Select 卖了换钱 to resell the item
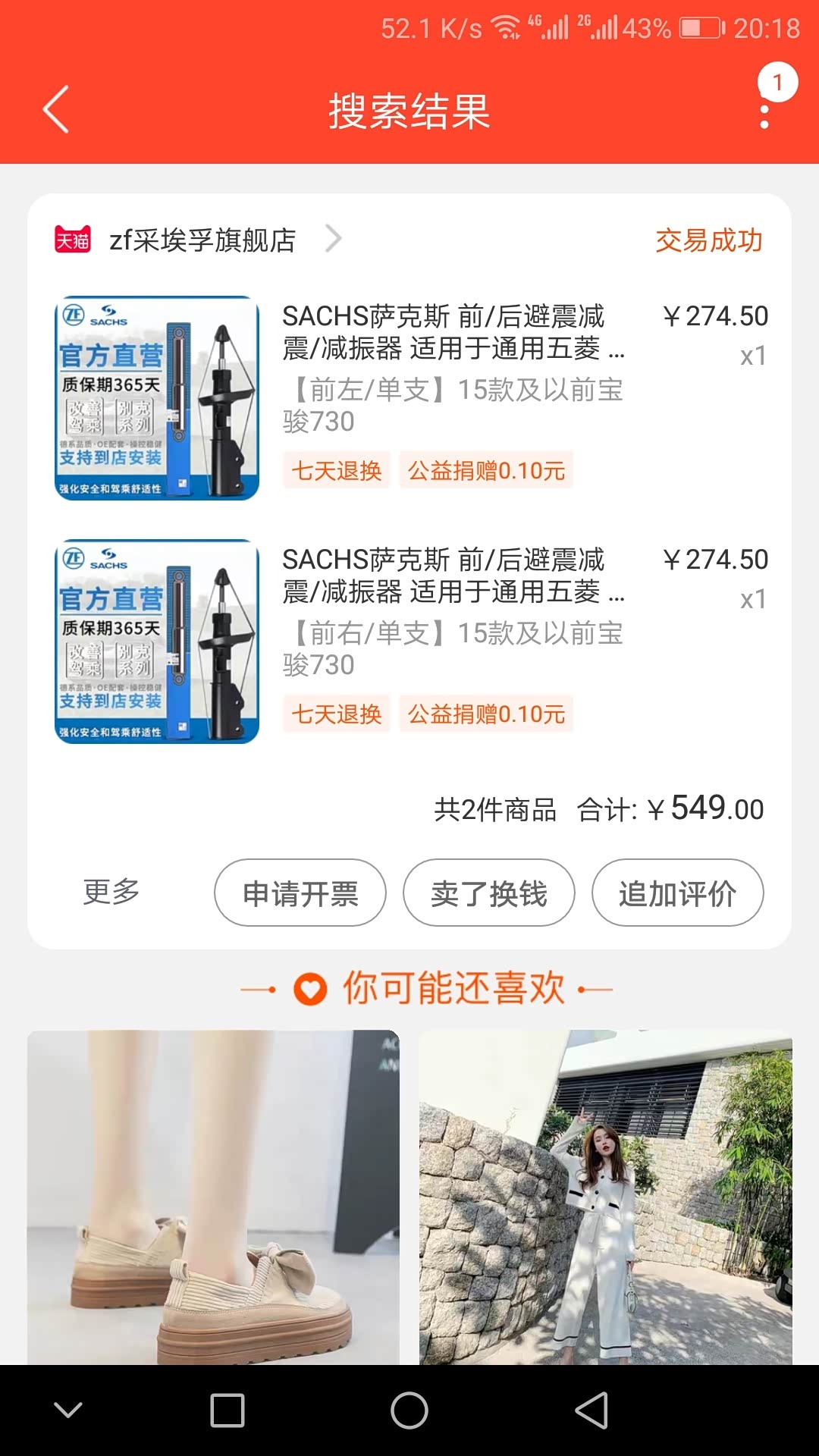The height and width of the screenshot is (1456, 819). click(x=489, y=893)
